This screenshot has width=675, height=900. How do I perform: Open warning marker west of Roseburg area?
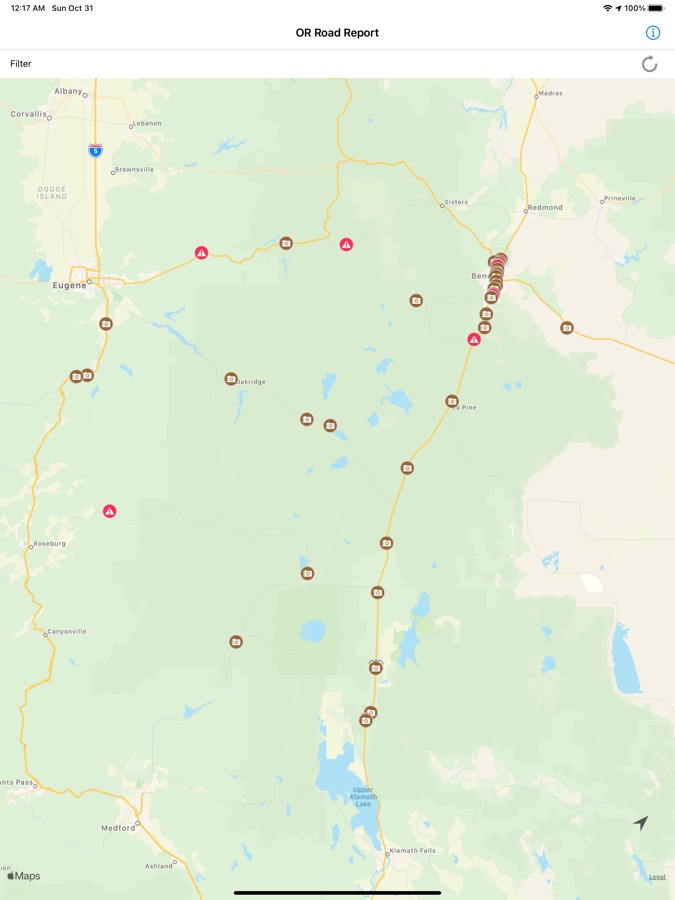point(110,511)
